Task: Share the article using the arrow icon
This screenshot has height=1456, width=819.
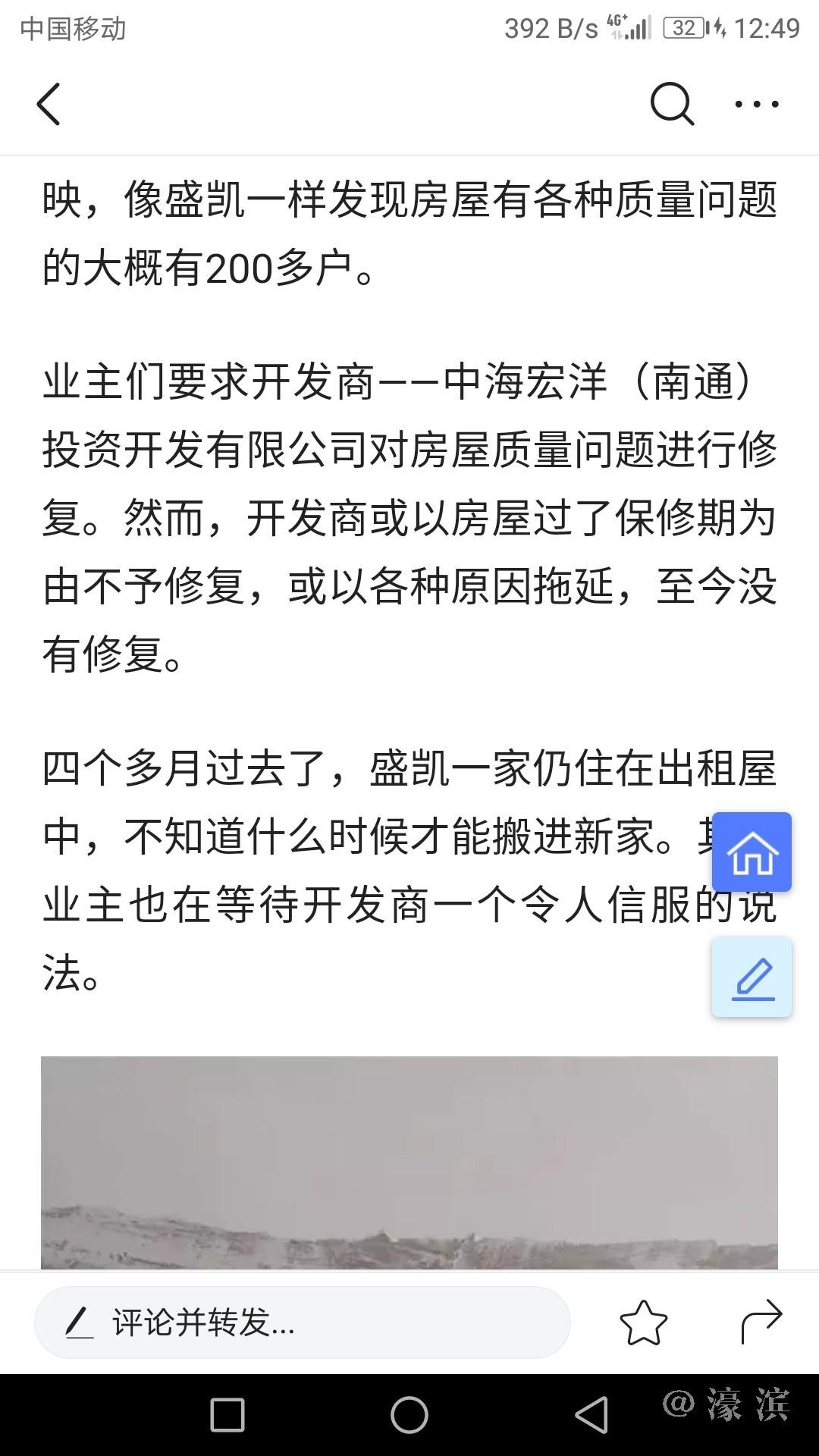Action: click(761, 1323)
